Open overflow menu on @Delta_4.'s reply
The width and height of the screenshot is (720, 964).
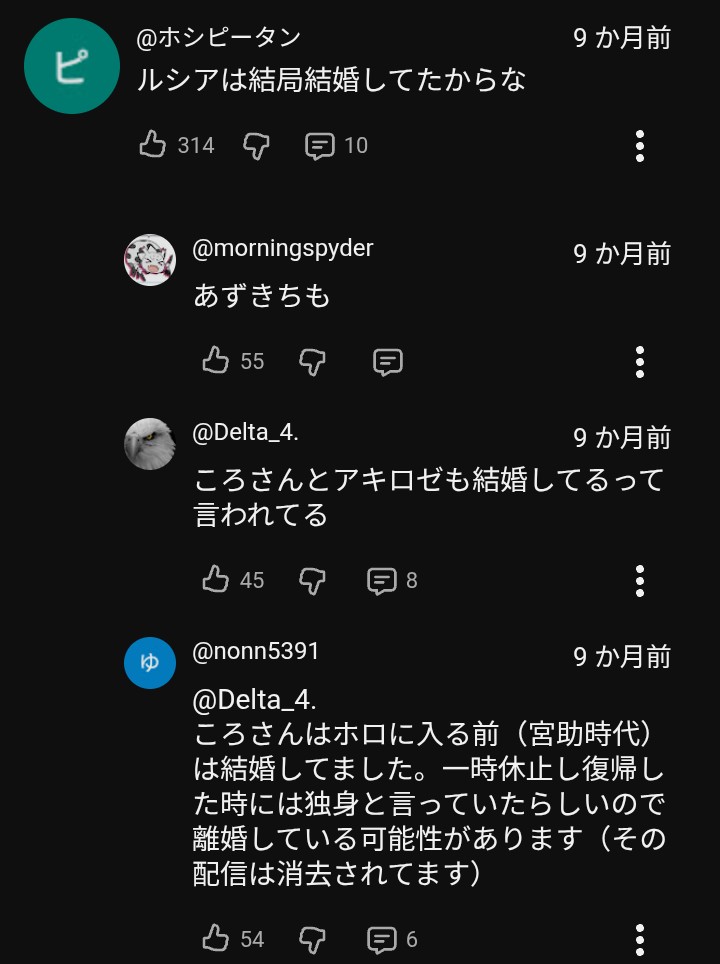pyautogui.click(x=639, y=581)
